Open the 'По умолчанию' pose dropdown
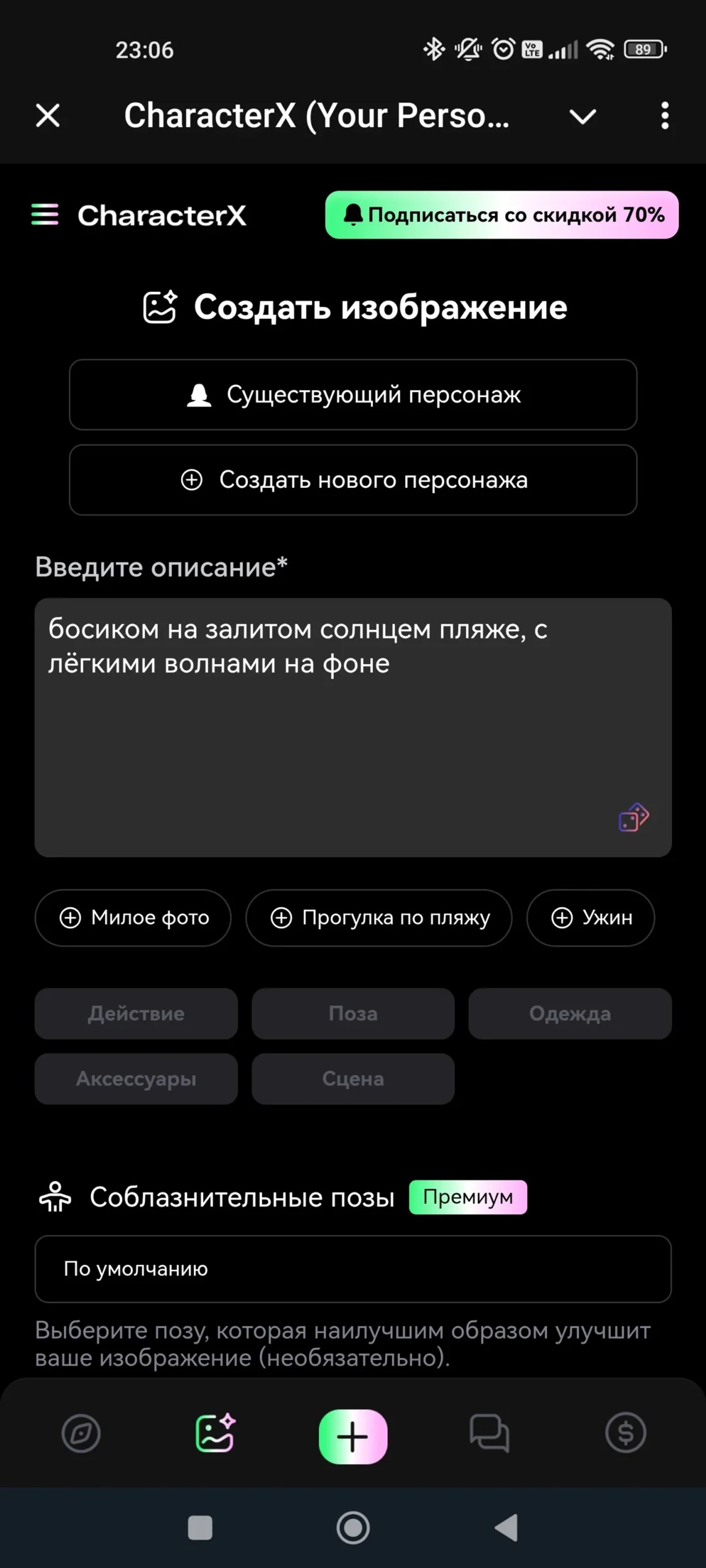706x1568 pixels. pos(353,1269)
